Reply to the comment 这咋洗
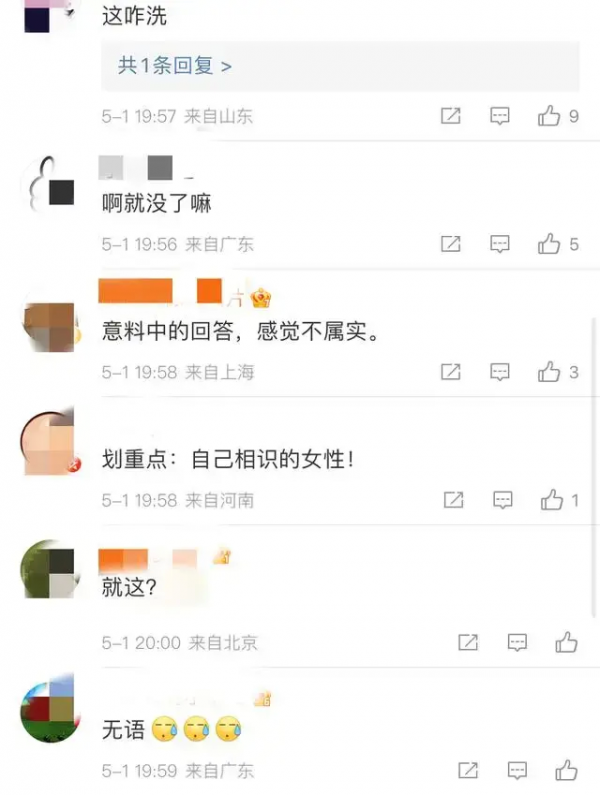This screenshot has width=600, height=795. click(x=500, y=116)
